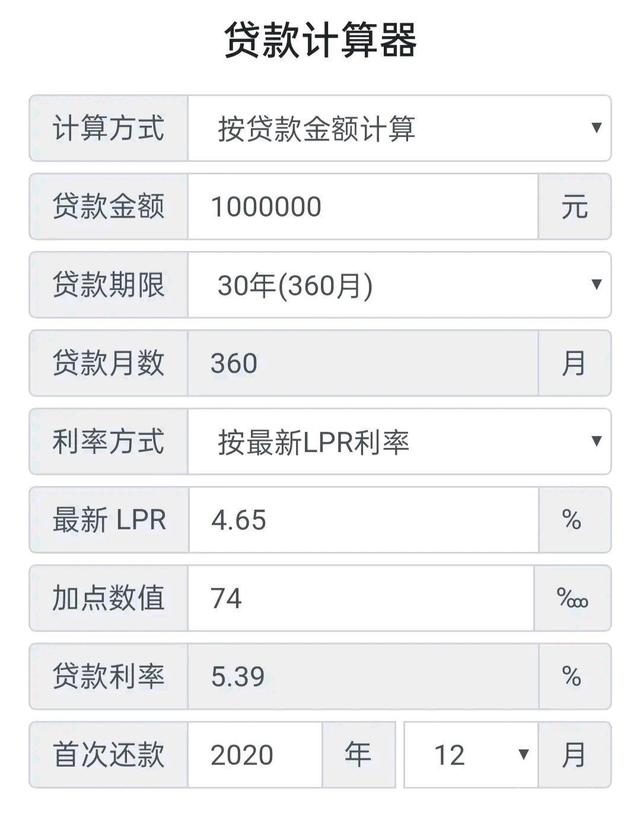Open the 首次还款 month dropdown
640x813 pixels.
[470, 754]
